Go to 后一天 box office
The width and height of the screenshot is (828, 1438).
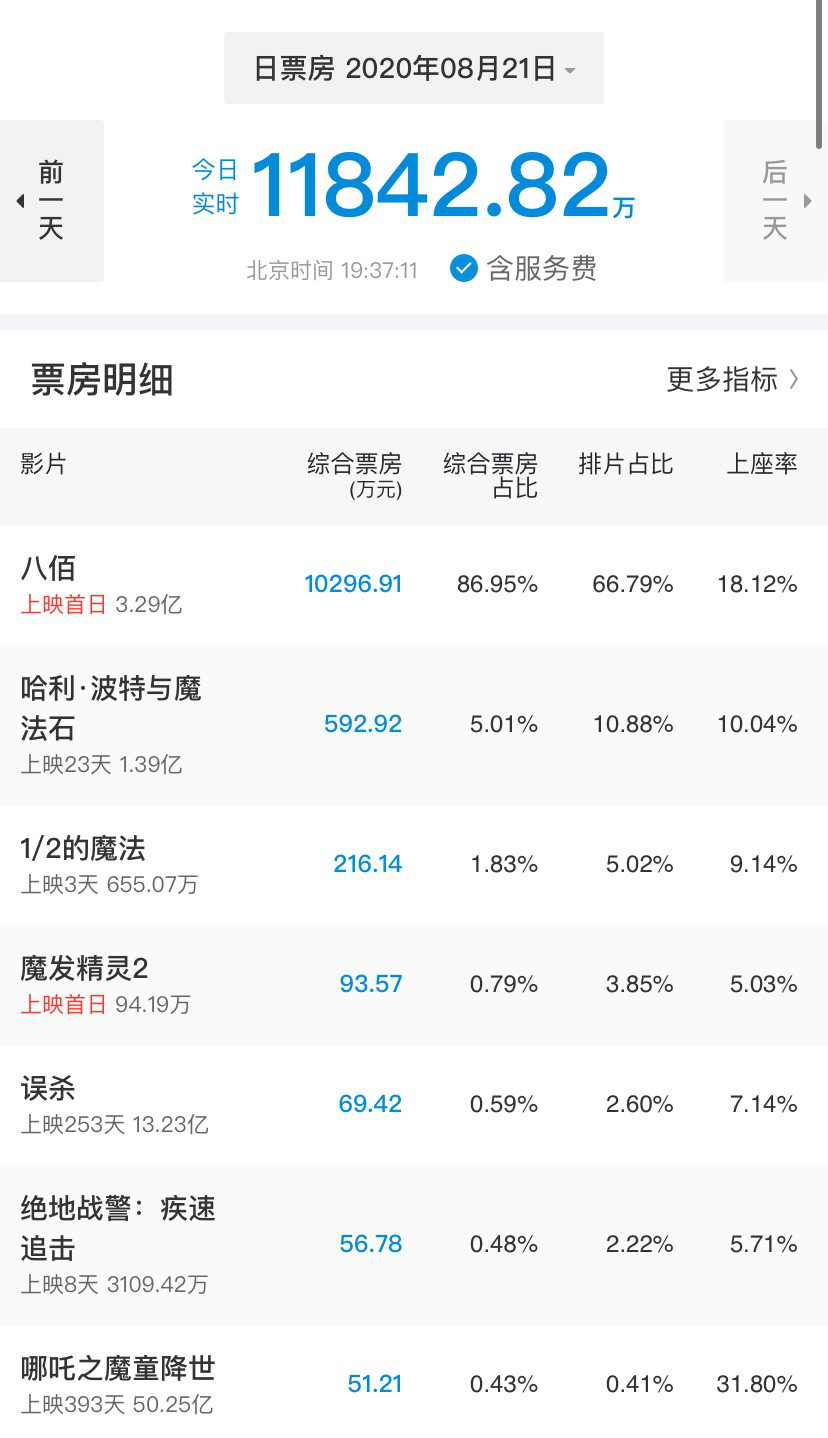click(775, 201)
